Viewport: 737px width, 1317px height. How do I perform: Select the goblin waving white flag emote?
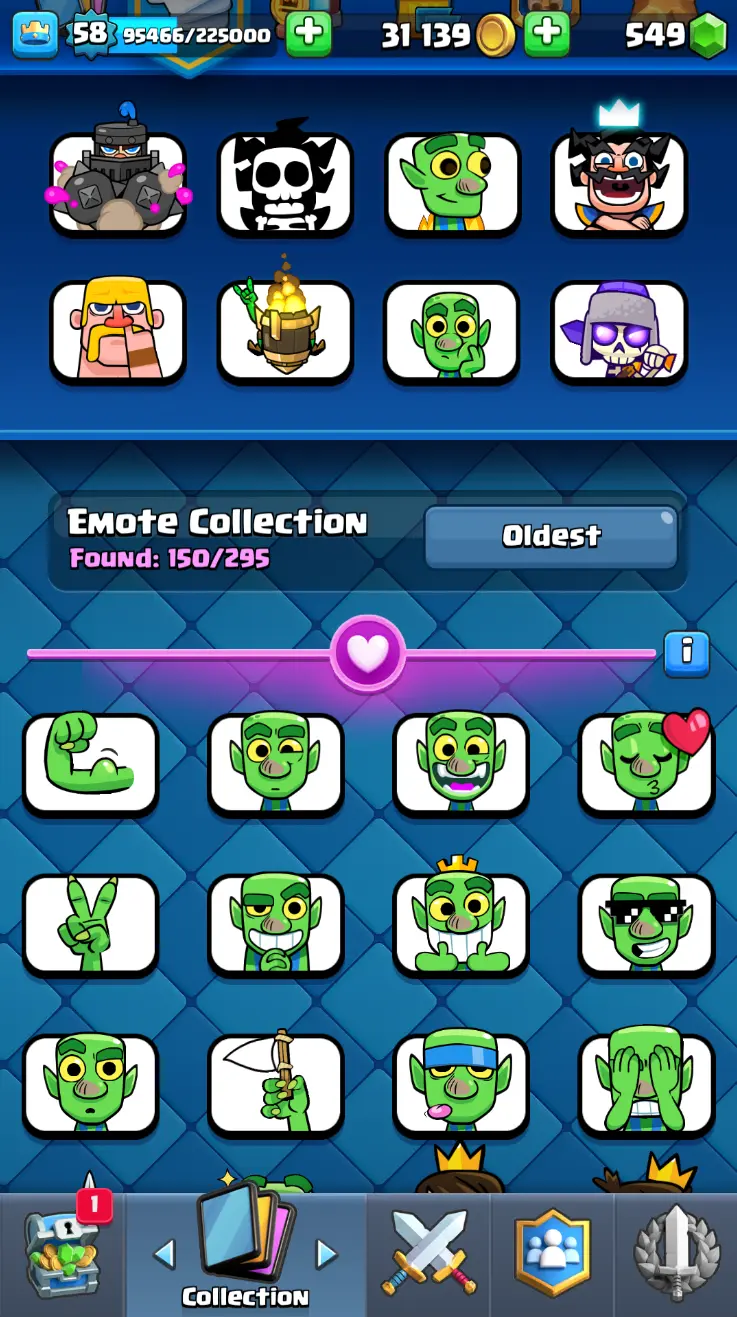pos(276,1085)
